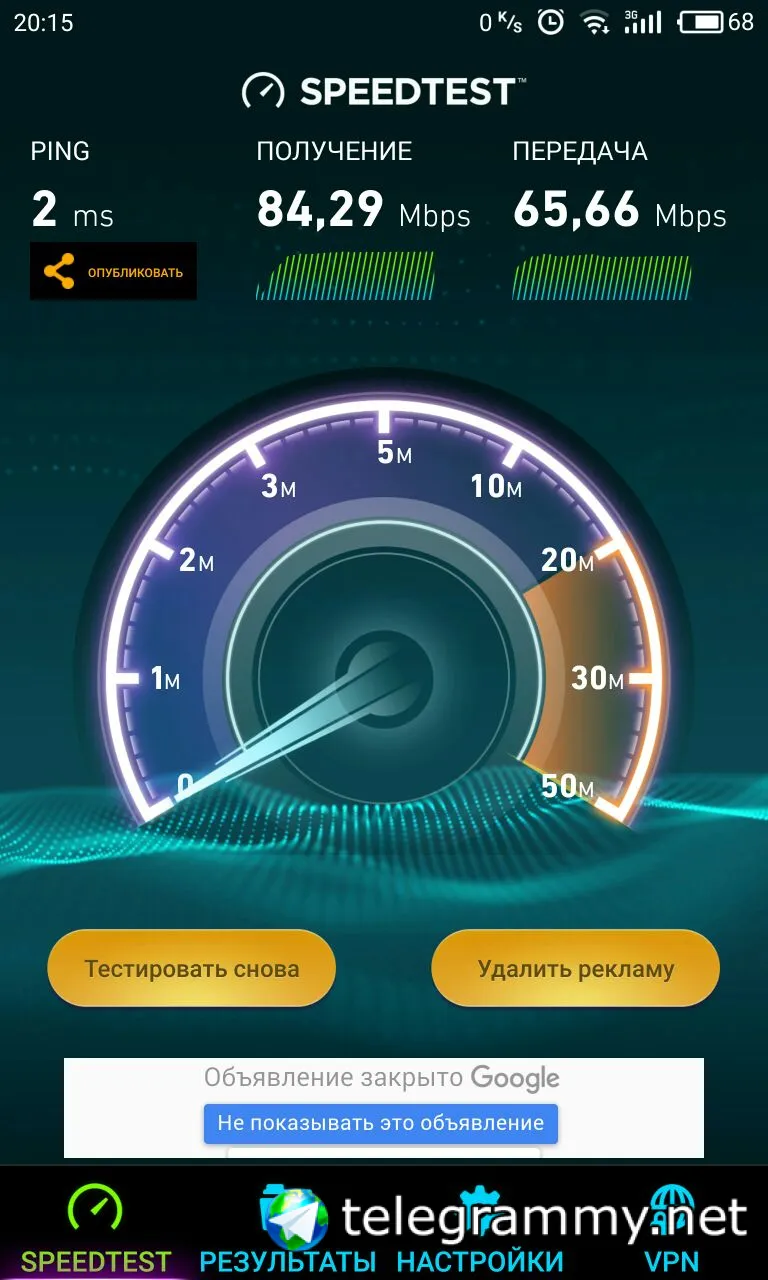This screenshot has height=1280, width=768.
Task: Select the Speedtest tab
Action: point(96,1230)
